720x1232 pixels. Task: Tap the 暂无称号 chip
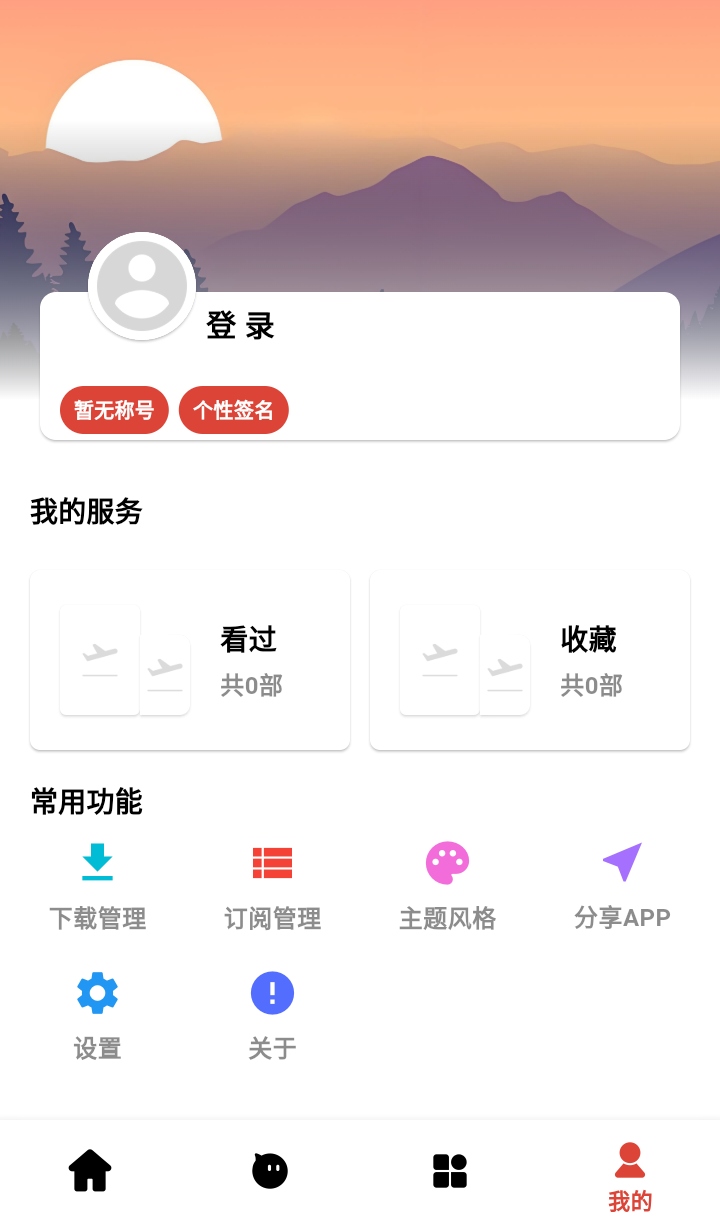tap(114, 410)
